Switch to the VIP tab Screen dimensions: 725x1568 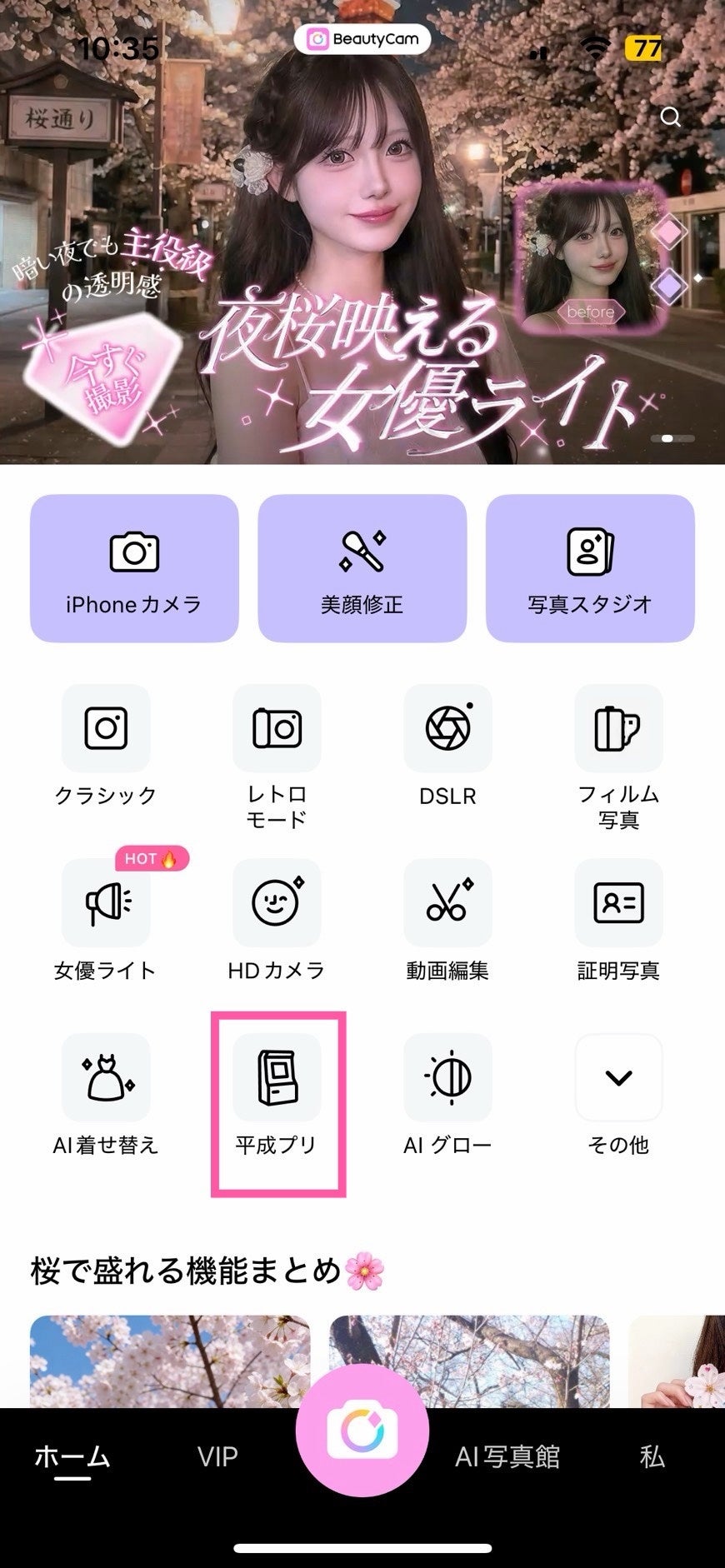pyautogui.click(x=217, y=1456)
